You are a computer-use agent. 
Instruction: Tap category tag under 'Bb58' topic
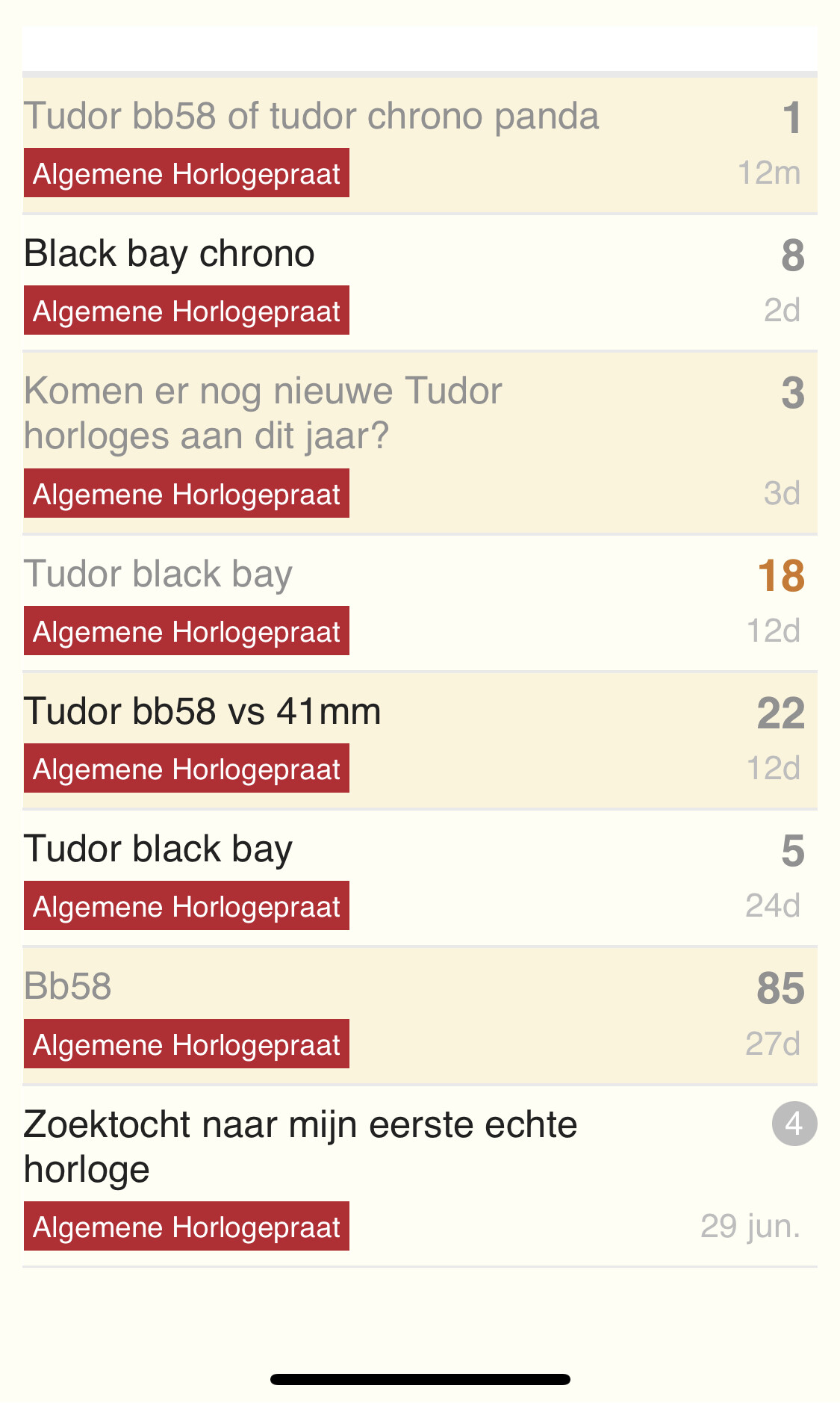point(187,1044)
